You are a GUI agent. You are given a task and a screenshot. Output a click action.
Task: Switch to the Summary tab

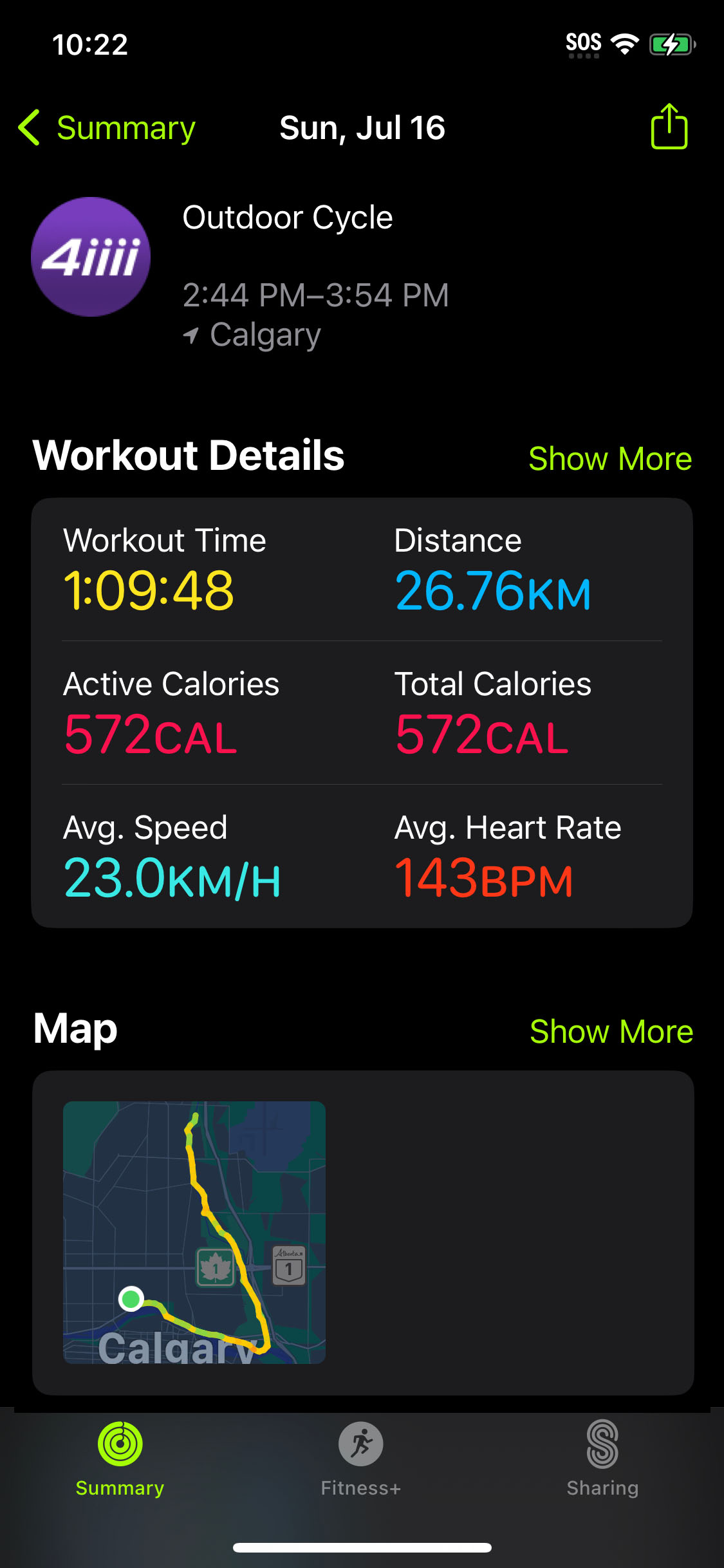coord(120,1458)
